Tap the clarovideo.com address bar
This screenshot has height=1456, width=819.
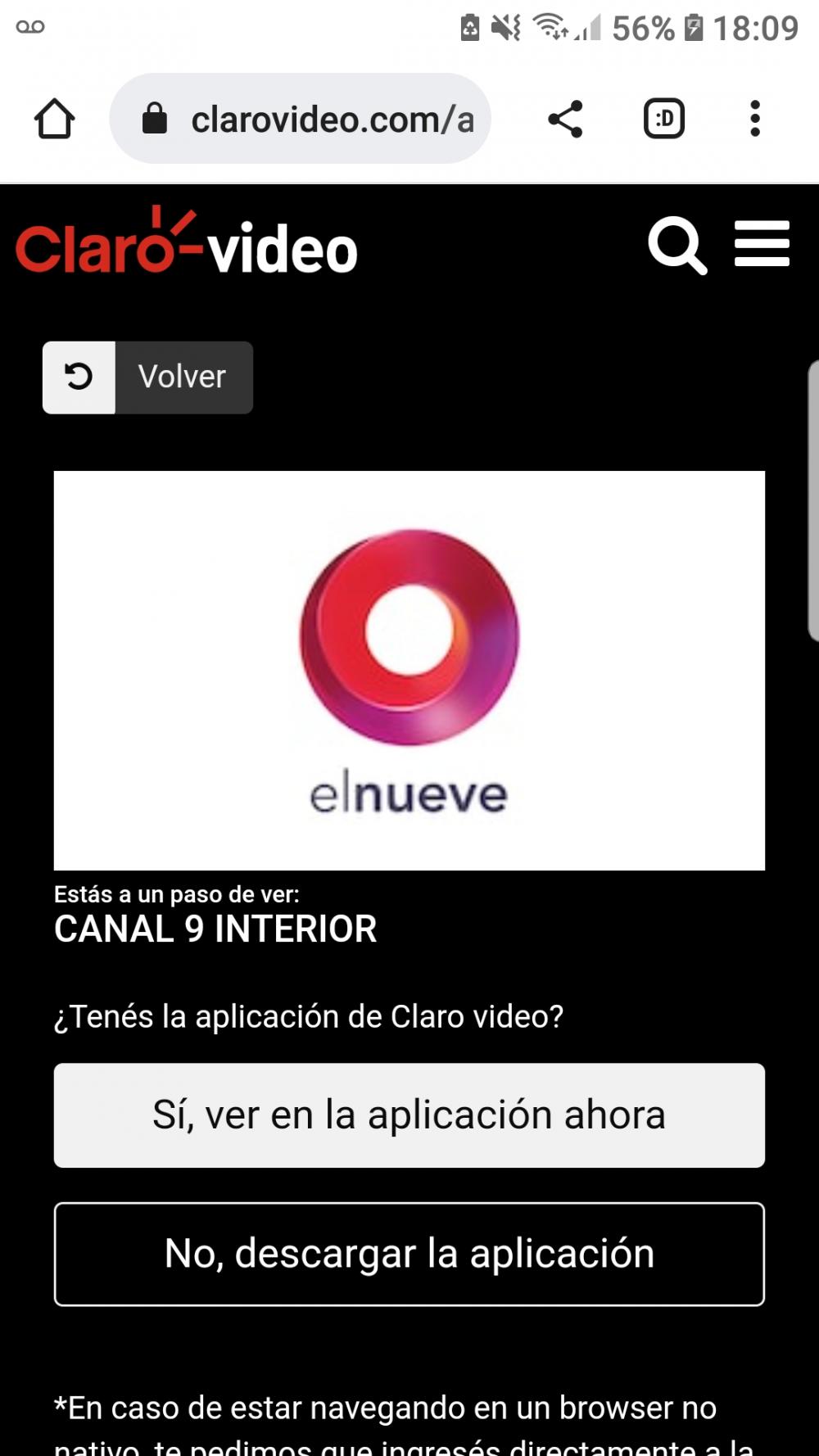click(x=328, y=118)
